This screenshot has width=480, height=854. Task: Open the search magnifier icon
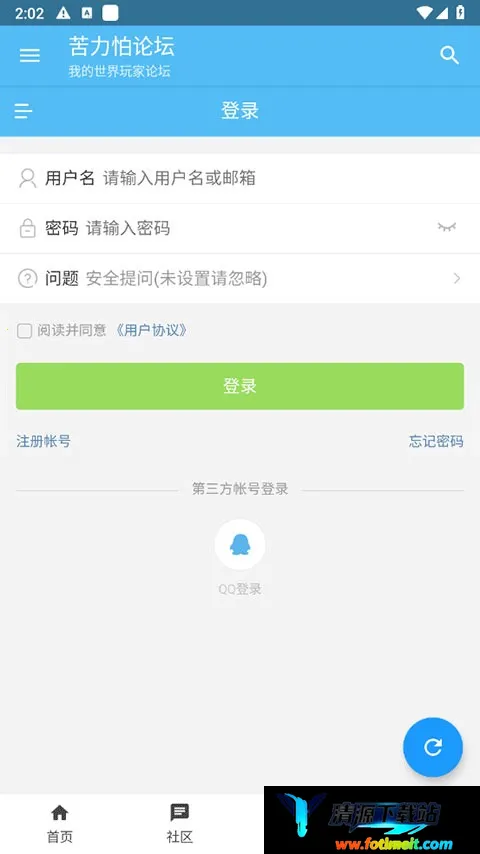pos(449,56)
